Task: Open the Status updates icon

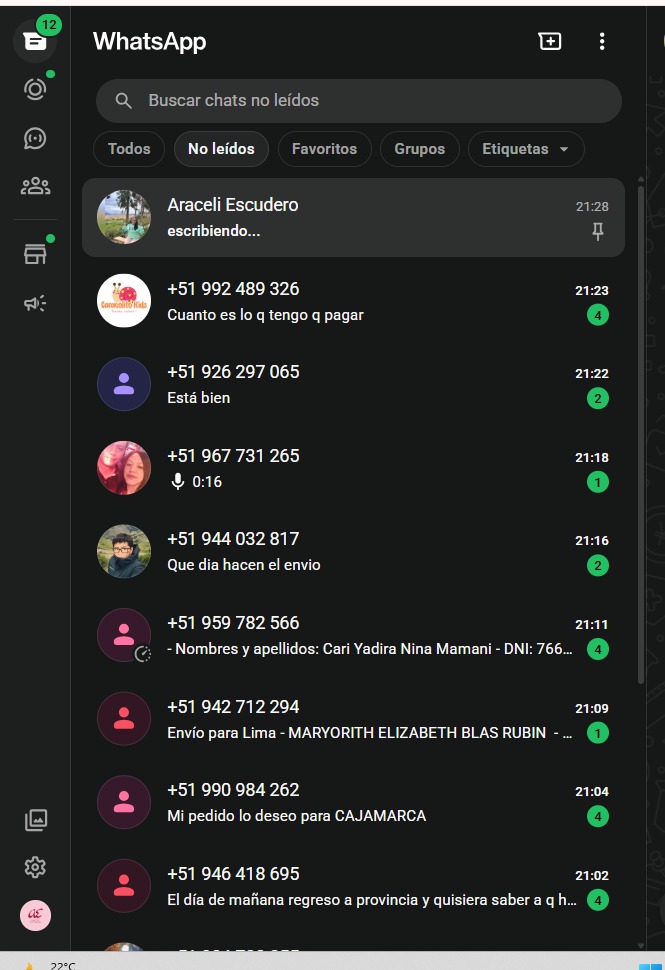Action: click(35, 89)
